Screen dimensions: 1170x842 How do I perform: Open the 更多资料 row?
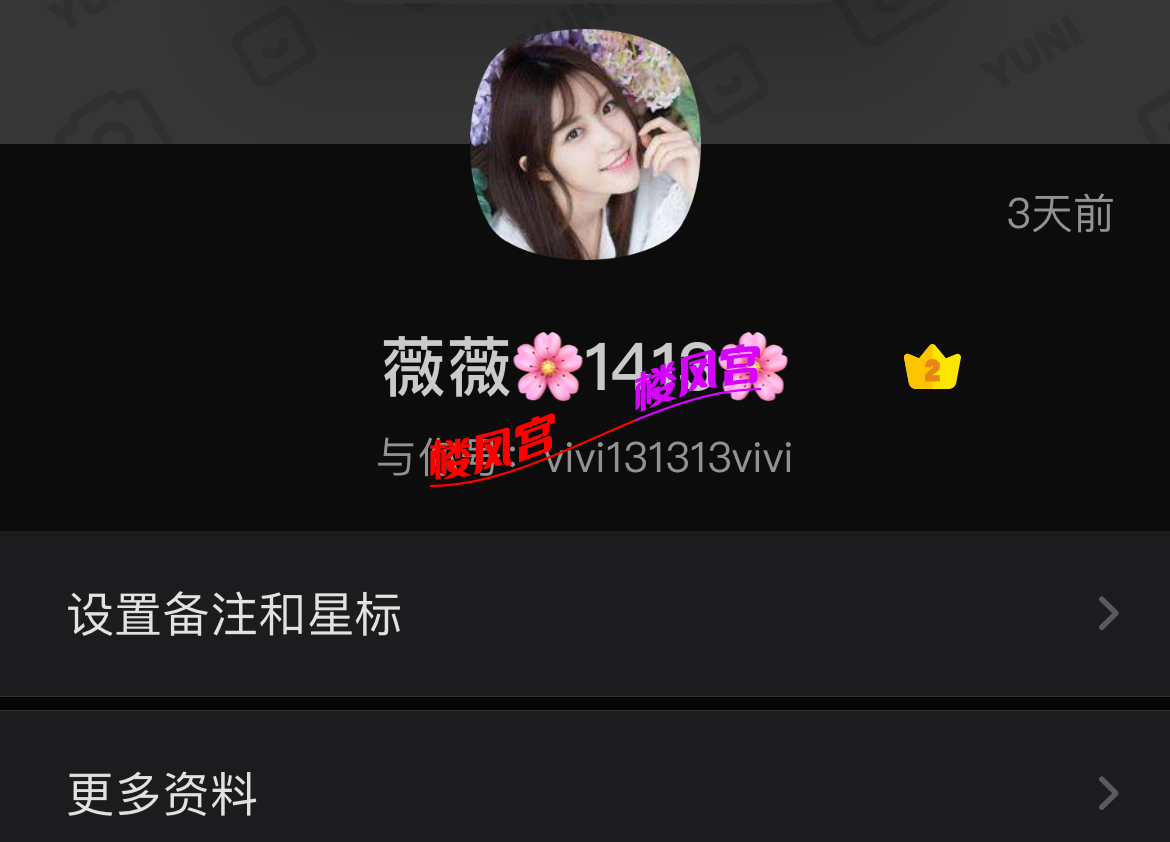coord(585,793)
